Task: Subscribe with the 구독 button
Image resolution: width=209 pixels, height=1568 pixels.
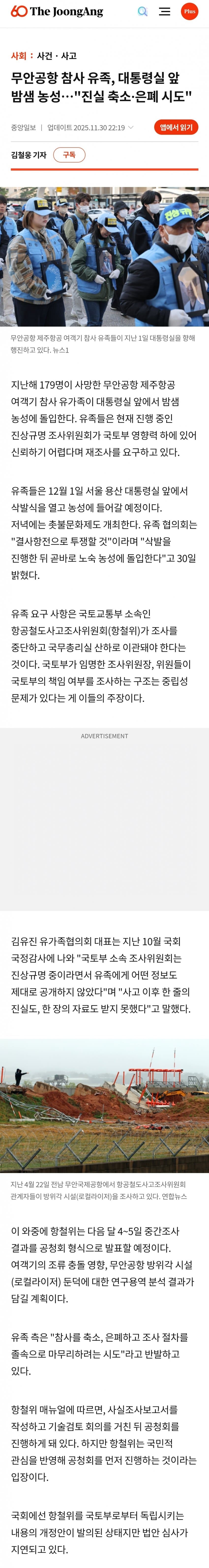Action: (70, 155)
